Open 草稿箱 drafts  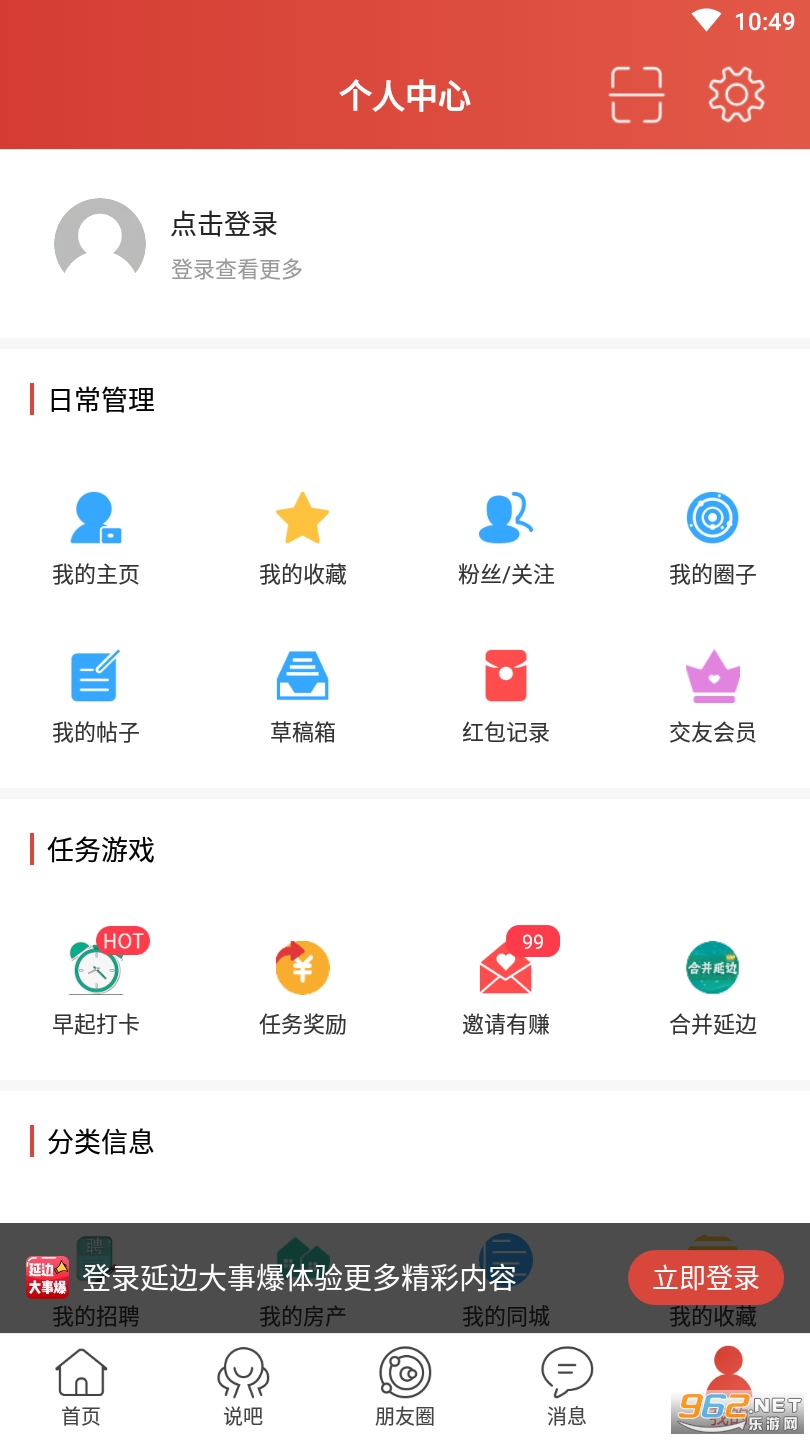pyautogui.click(x=302, y=697)
